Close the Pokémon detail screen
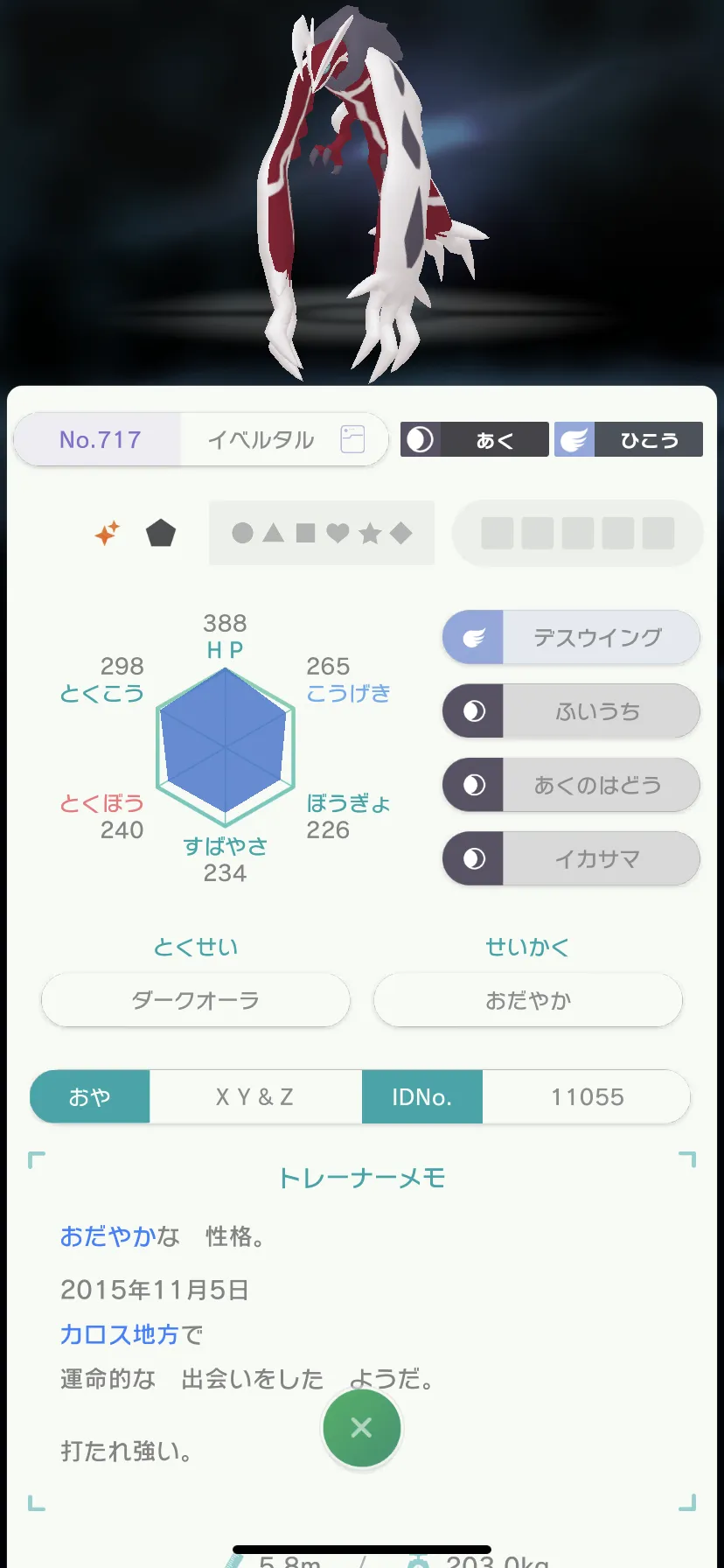Screen dimensions: 724x1568 361,1428
